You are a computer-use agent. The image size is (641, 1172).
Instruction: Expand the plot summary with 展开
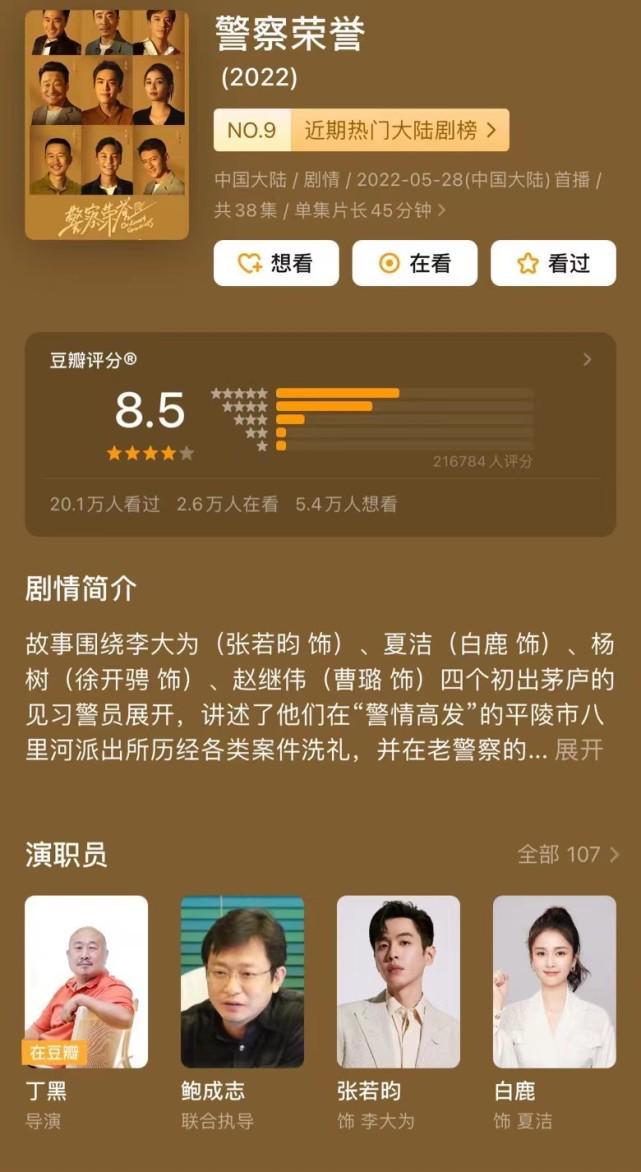(x=578, y=750)
